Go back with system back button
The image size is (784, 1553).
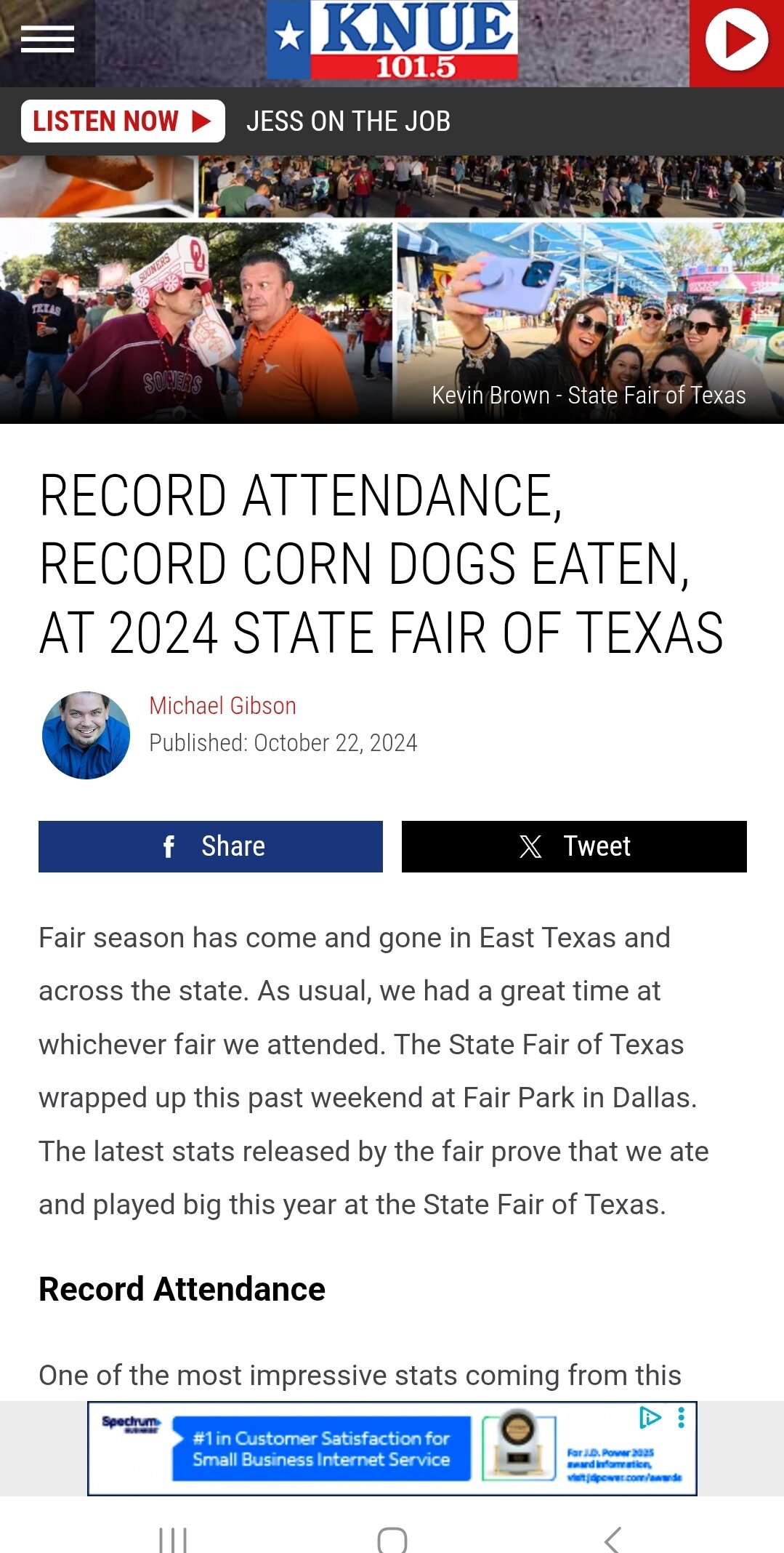(613, 1539)
